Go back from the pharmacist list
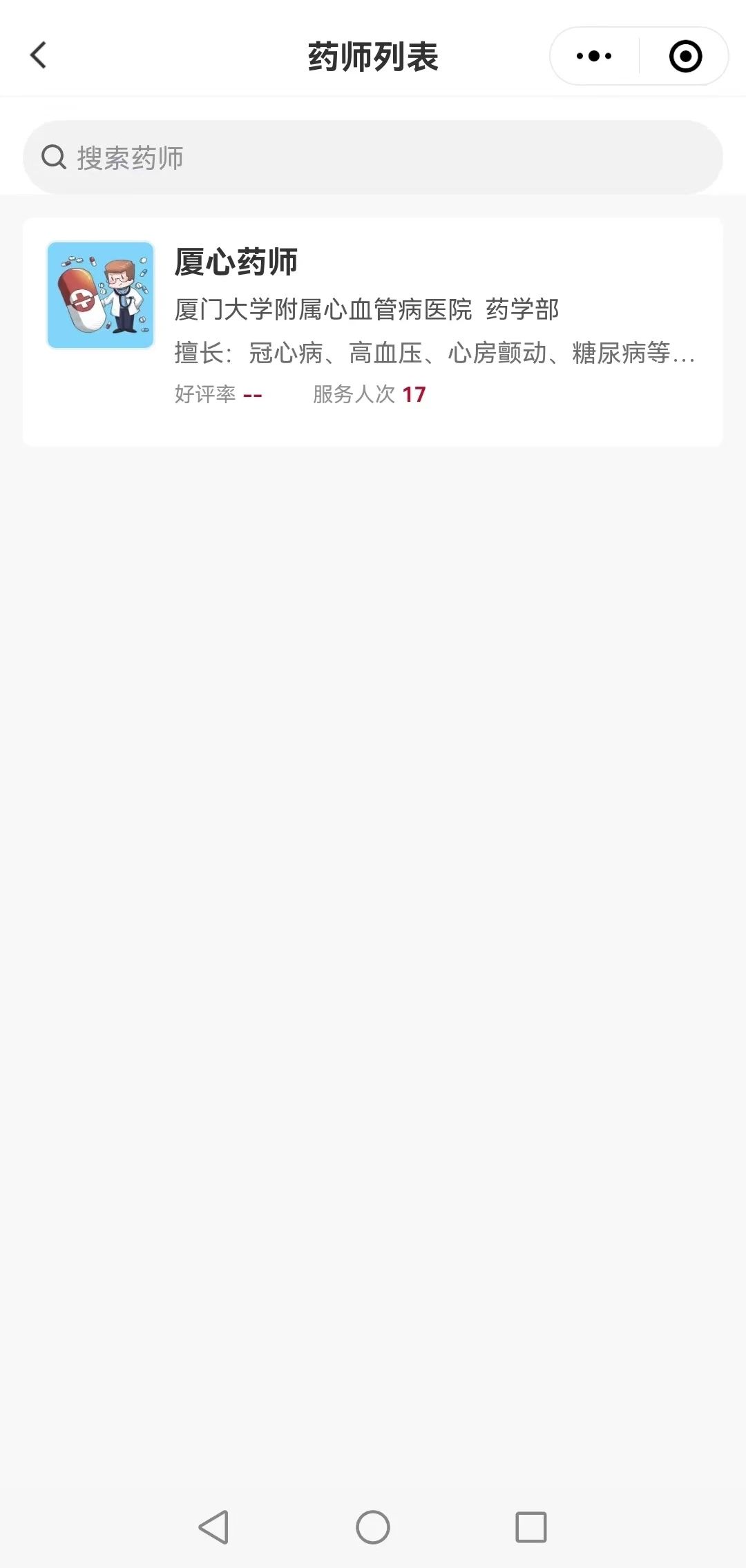The height and width of the screenshot is (1568, 746). point(39,56)
